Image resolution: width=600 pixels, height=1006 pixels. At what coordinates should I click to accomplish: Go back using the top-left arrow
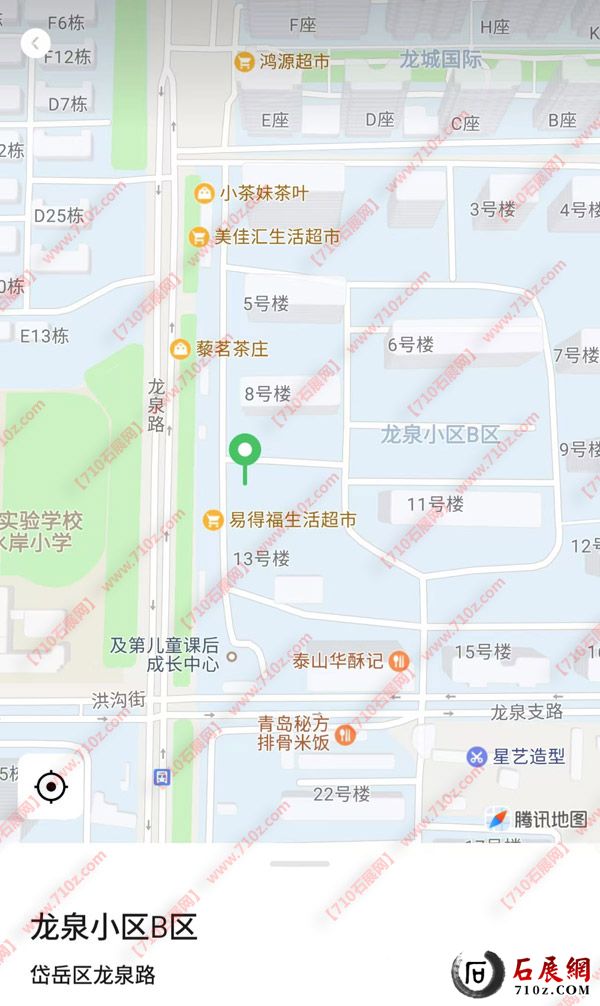[35, 43]
